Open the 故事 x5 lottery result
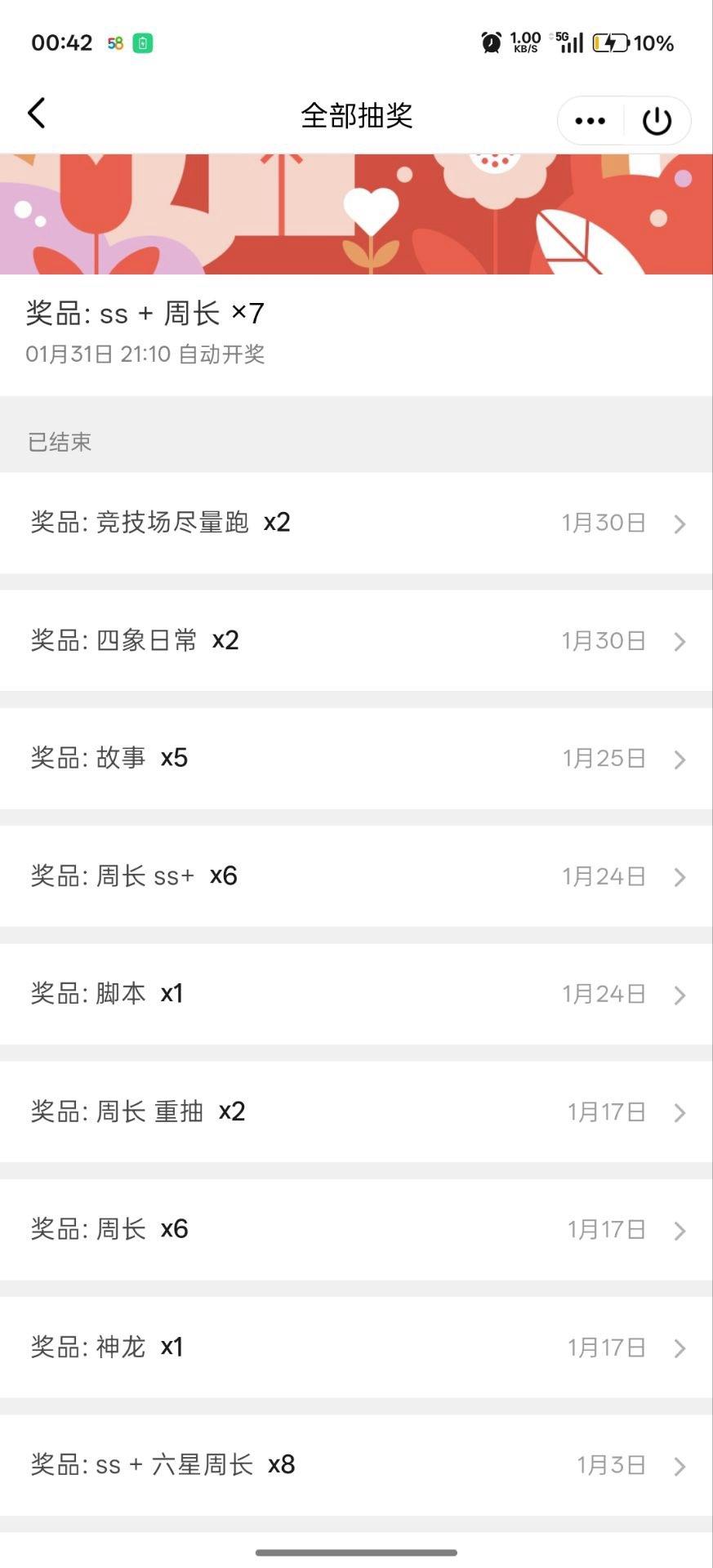This screenshot has width=713, height=1568. [356, 758]
